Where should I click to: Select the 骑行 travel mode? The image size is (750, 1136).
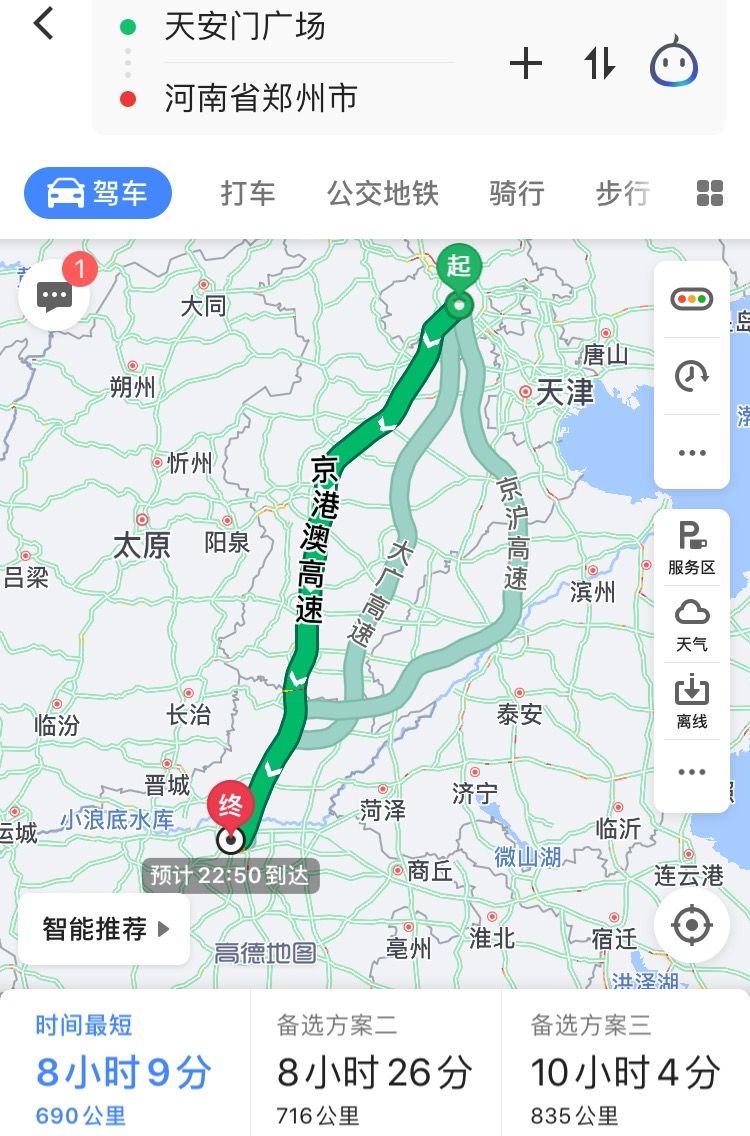(516, 193)
